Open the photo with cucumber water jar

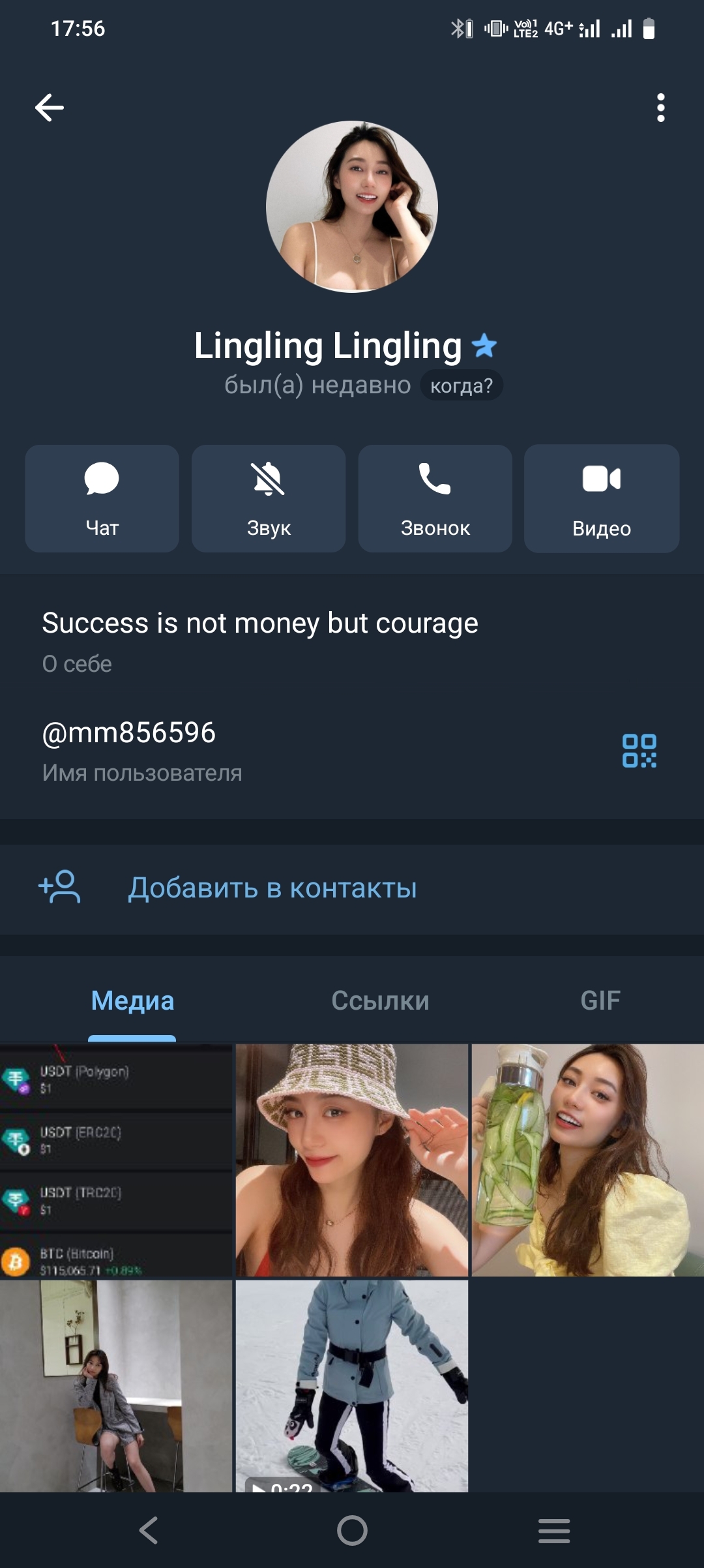(x=587, y=1160)
